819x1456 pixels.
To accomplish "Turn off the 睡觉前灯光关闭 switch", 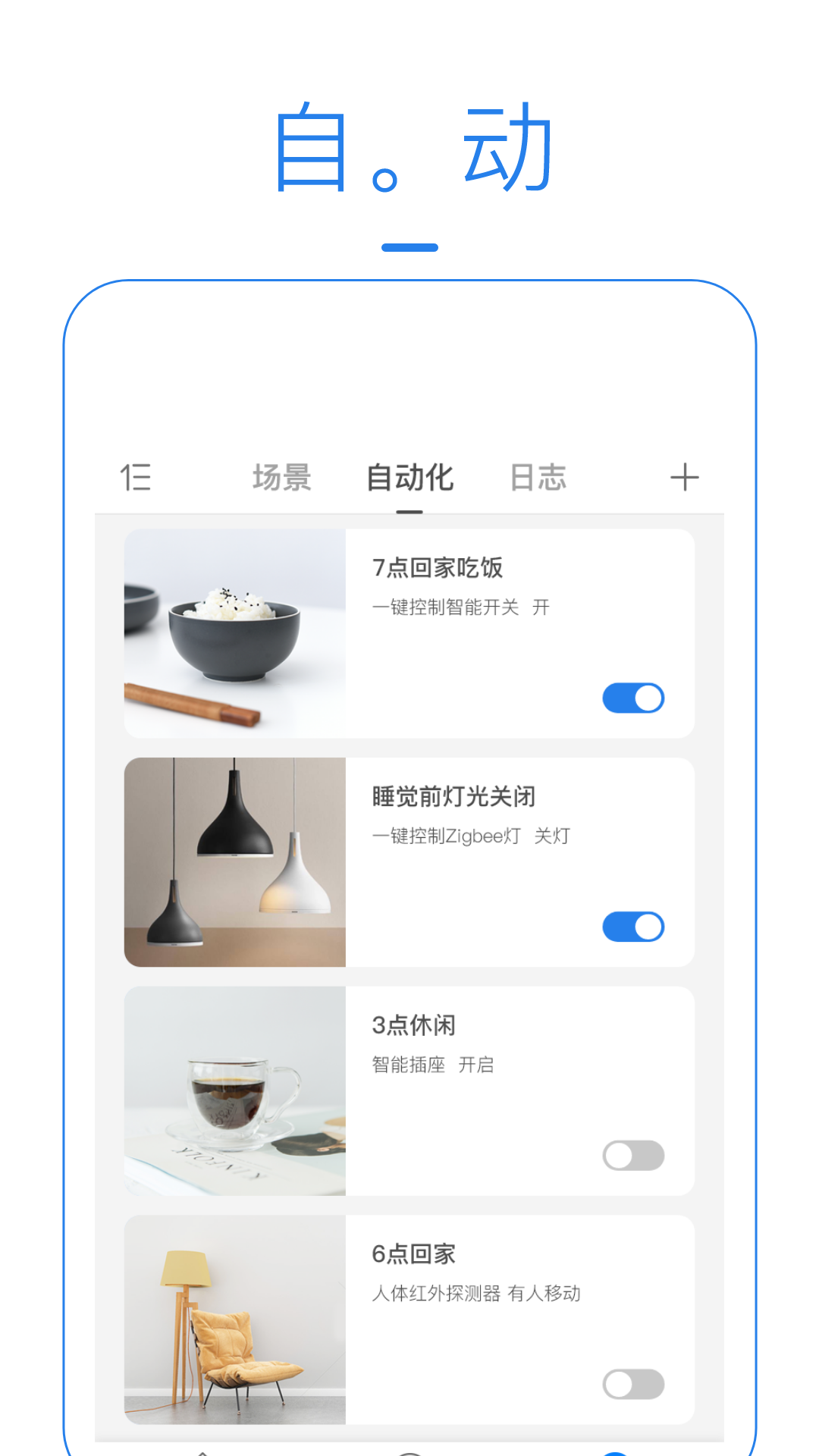I will [x=634, y=927].
